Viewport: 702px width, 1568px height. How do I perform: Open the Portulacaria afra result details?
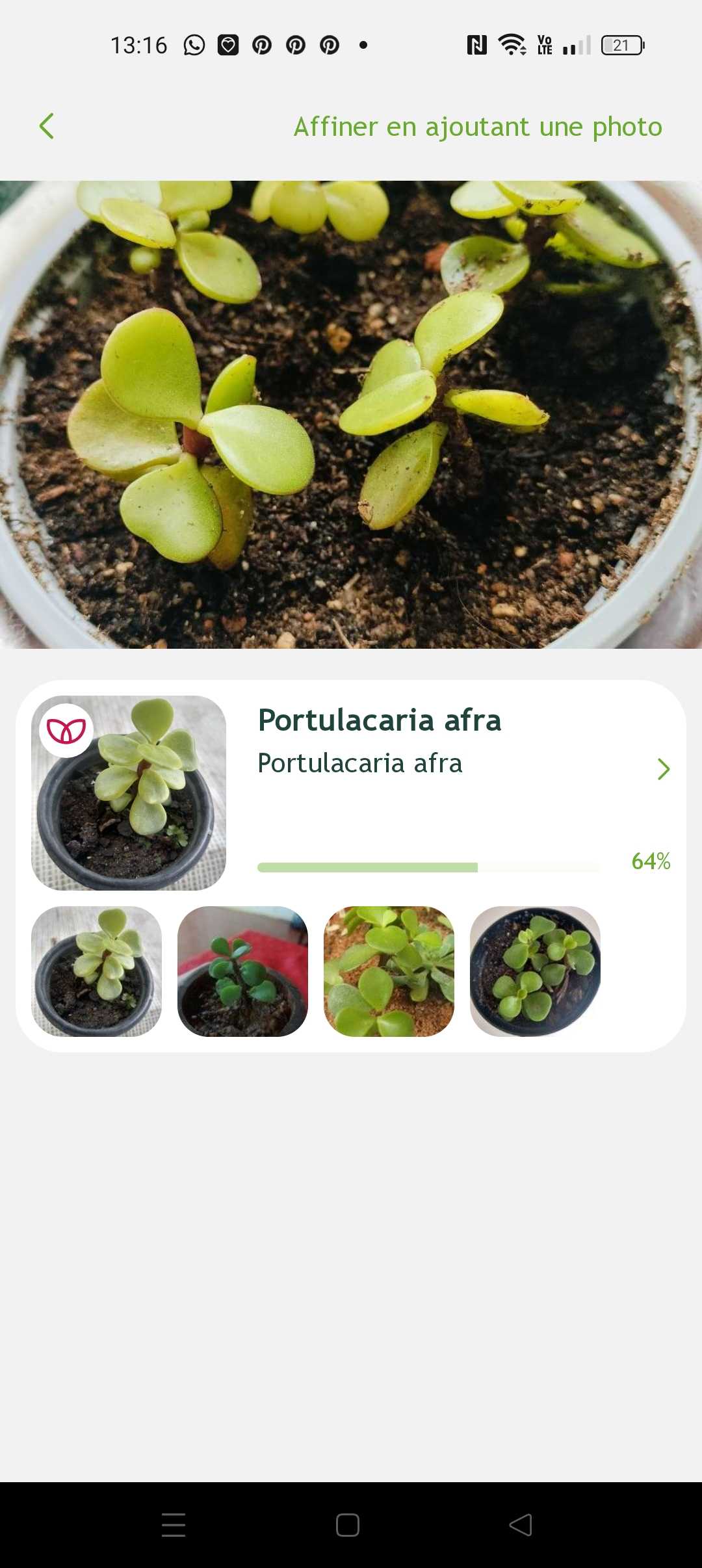[662, 769]
